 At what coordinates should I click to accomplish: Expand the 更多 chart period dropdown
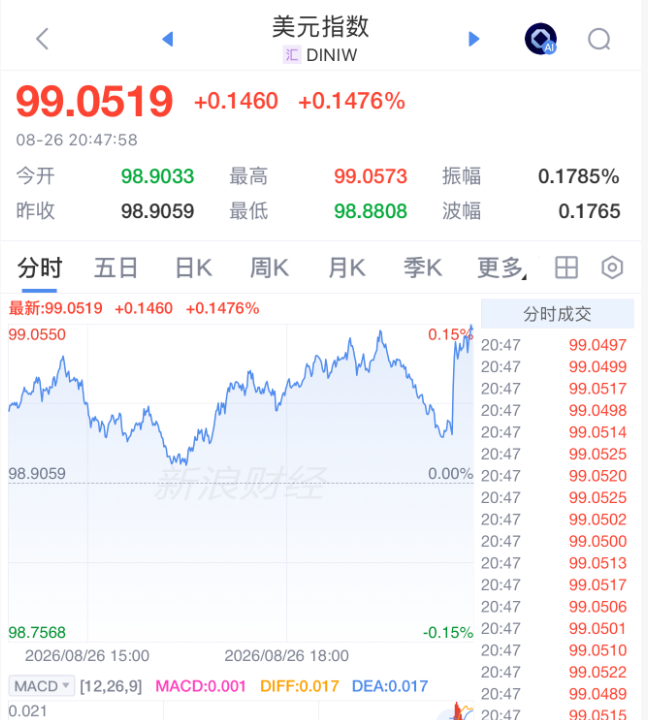coord(502,268)
